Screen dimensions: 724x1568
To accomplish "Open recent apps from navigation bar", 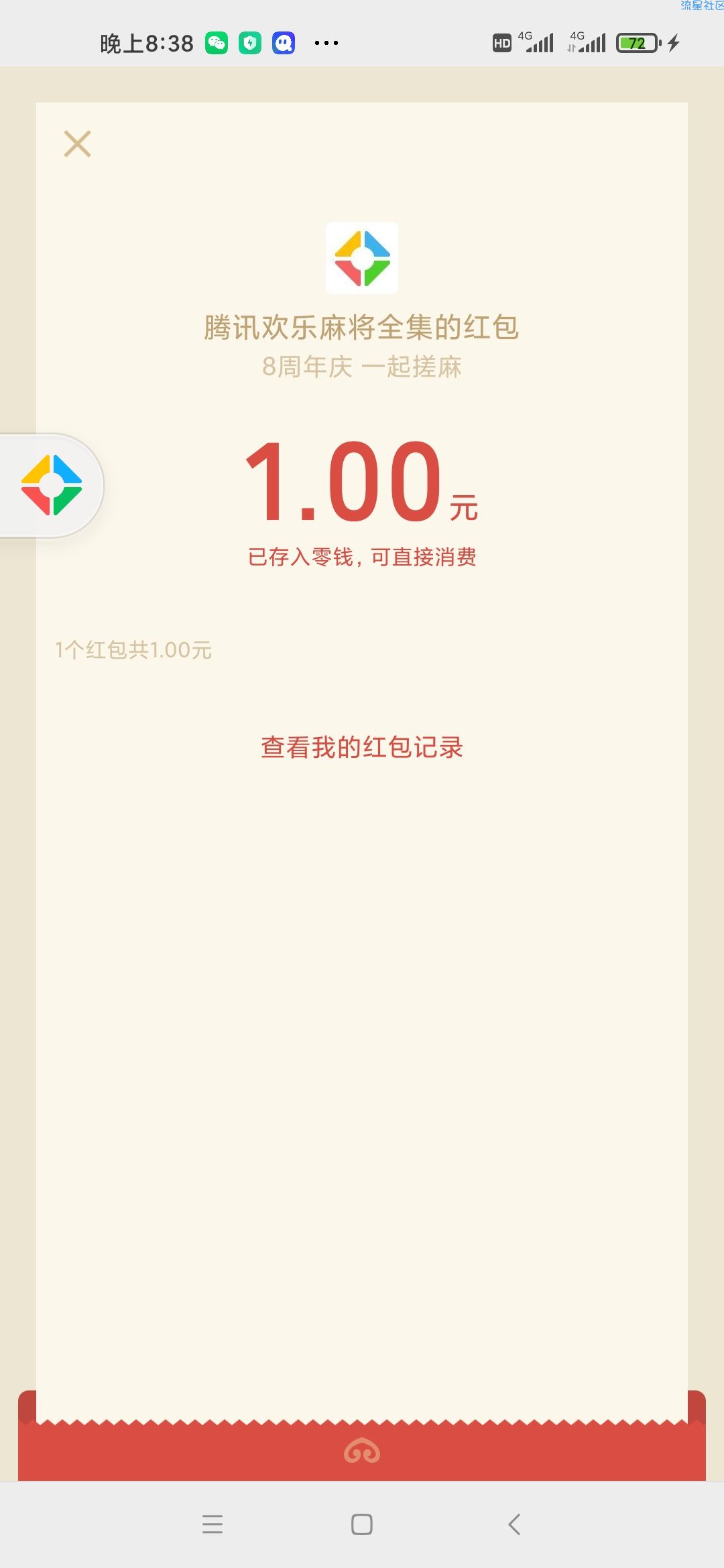I will point(213,1524).
